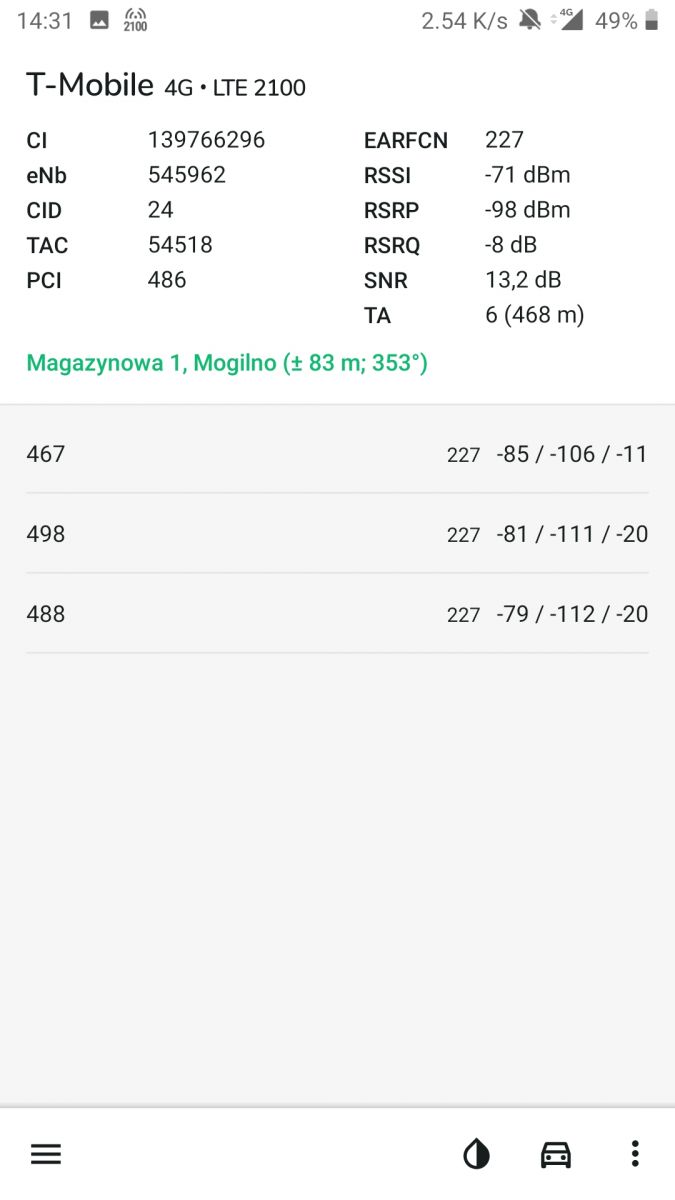This screenshot has width=675, height=1200.
Task: Open the hamburger menu
Action: 46,1154
